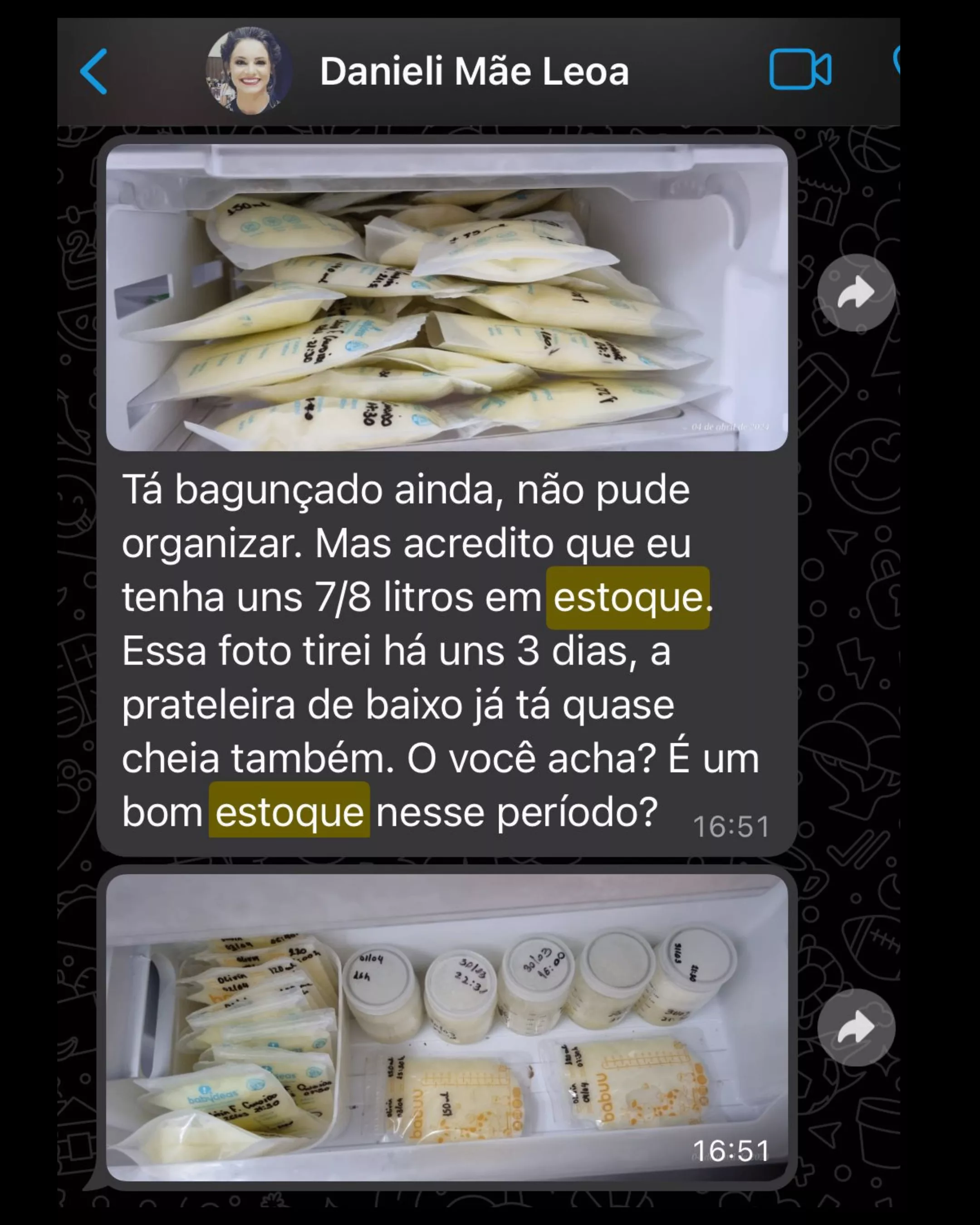The image size is (980, 1225).
Task: Open Danieli Mãe Leoa's profile photo
Action: click(248, 71)
